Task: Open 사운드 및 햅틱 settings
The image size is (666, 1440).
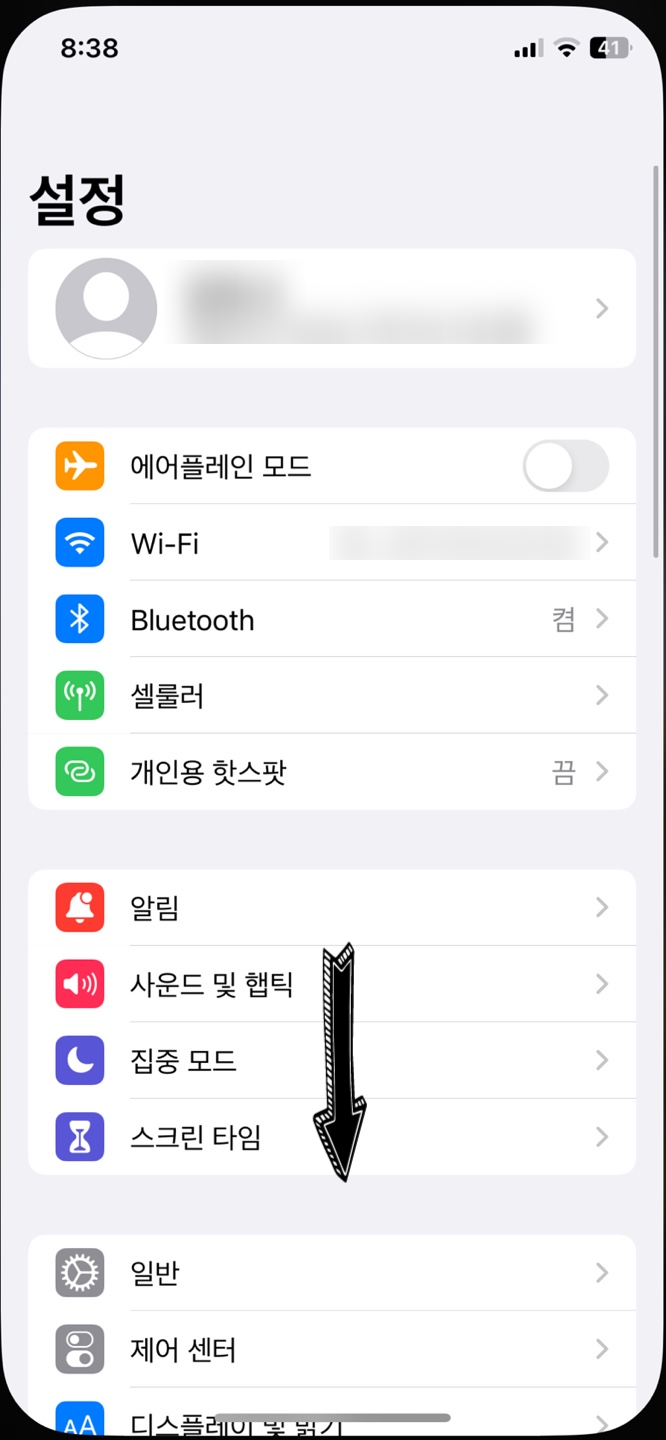Action: [332, 984]
